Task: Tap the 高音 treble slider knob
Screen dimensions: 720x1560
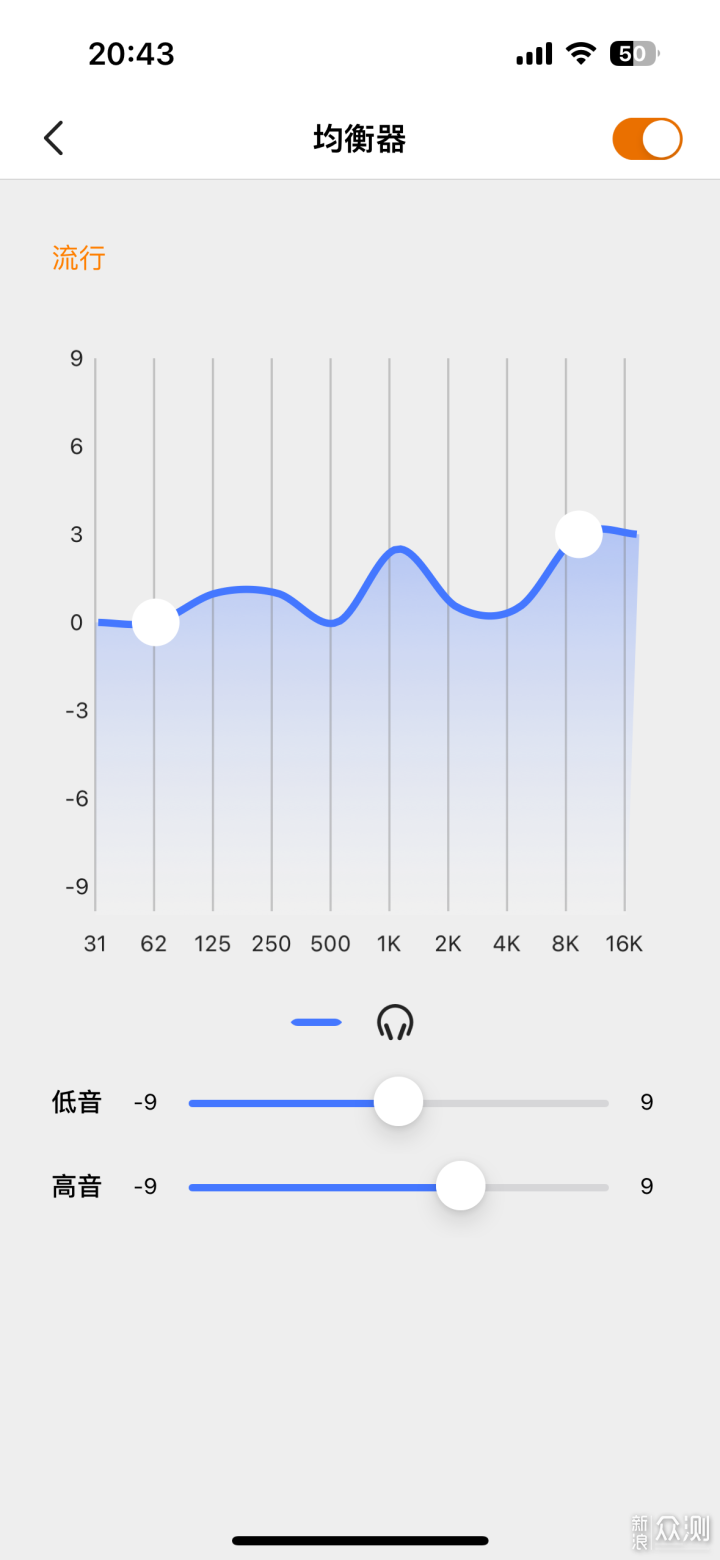Action: click(x=460, y=1186)
